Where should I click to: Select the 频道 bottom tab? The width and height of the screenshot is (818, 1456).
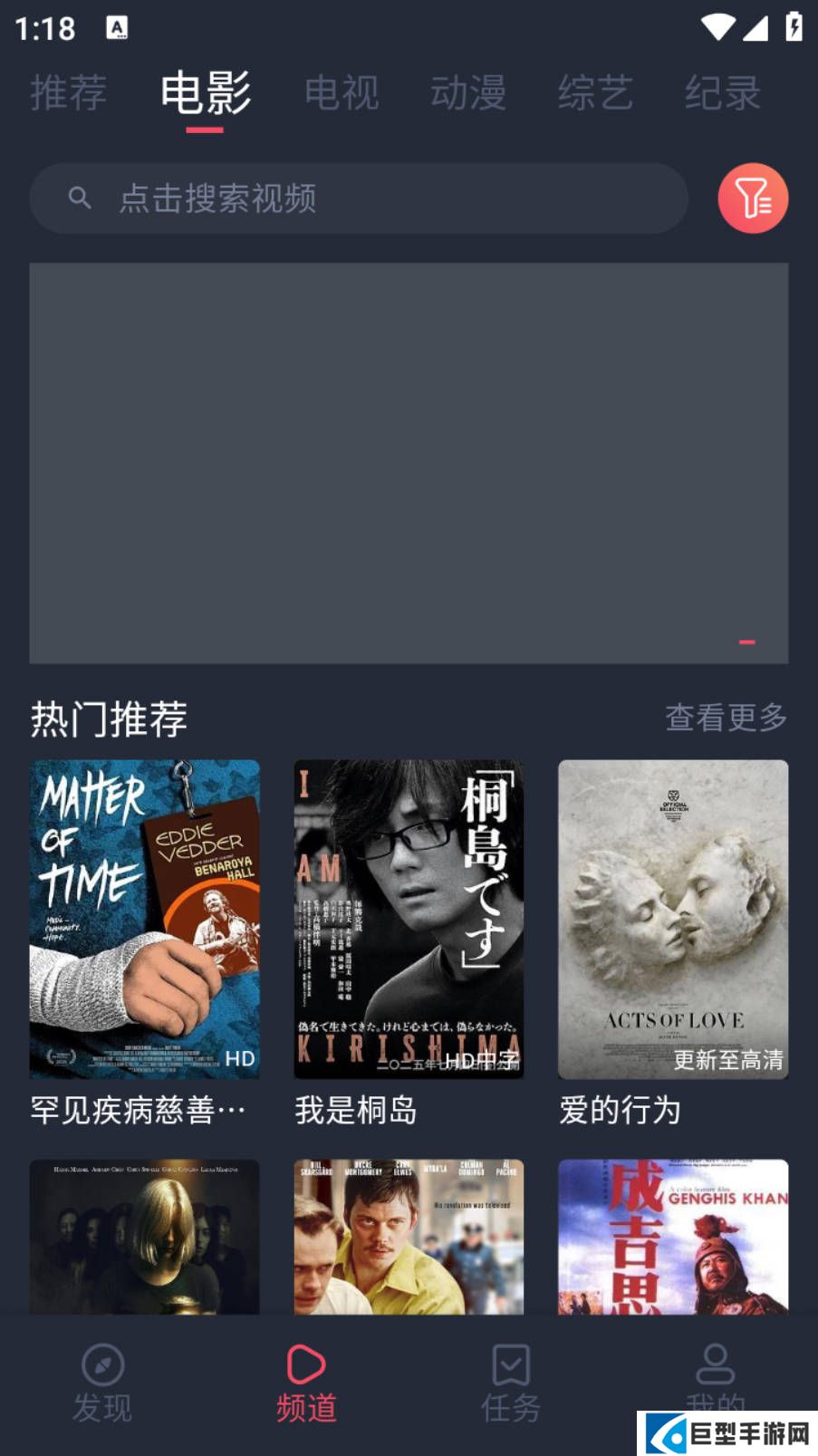click(306, 1383)
